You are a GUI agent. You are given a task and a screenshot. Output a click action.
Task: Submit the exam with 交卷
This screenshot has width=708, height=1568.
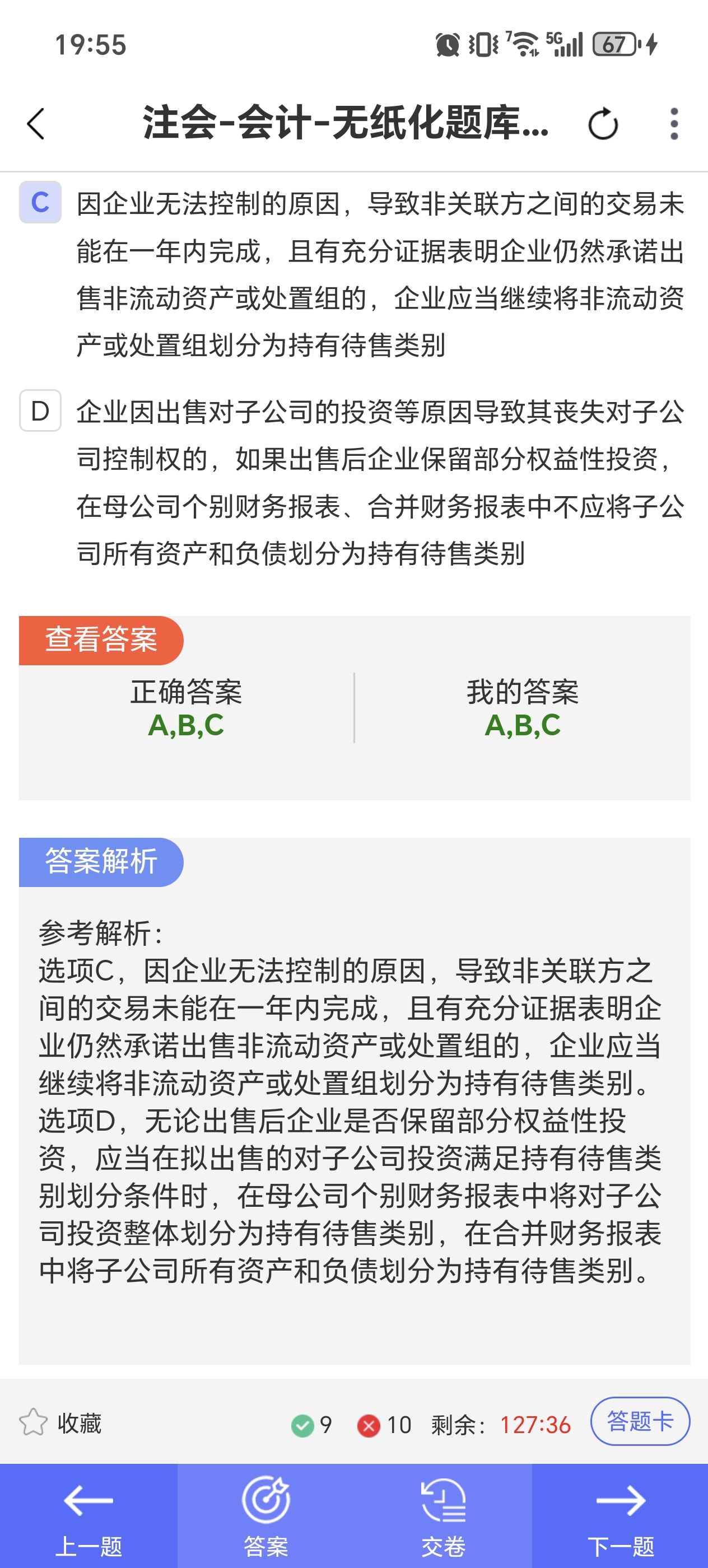(x=443, y=1516)
